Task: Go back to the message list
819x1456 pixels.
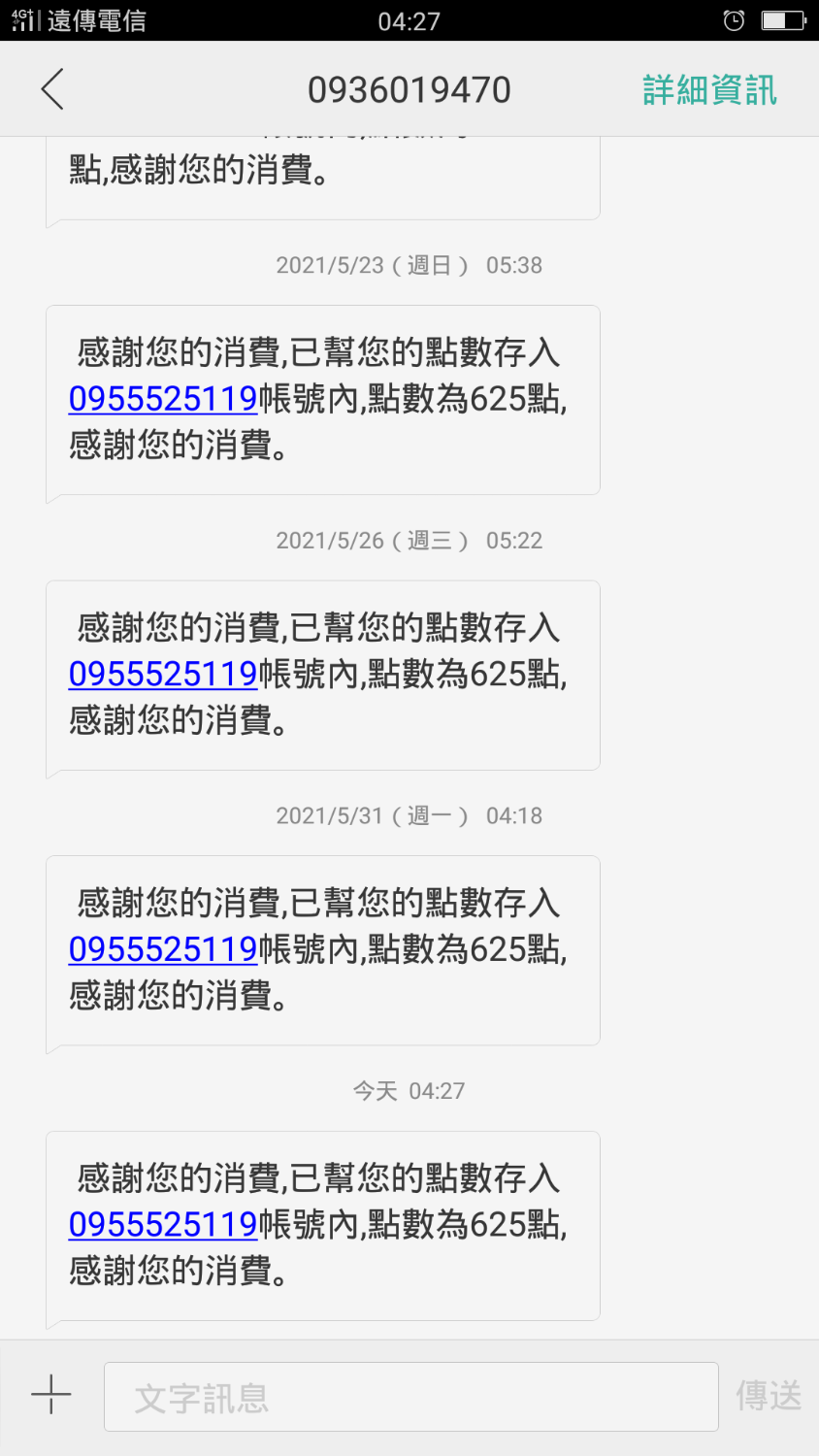Action: 53,89
